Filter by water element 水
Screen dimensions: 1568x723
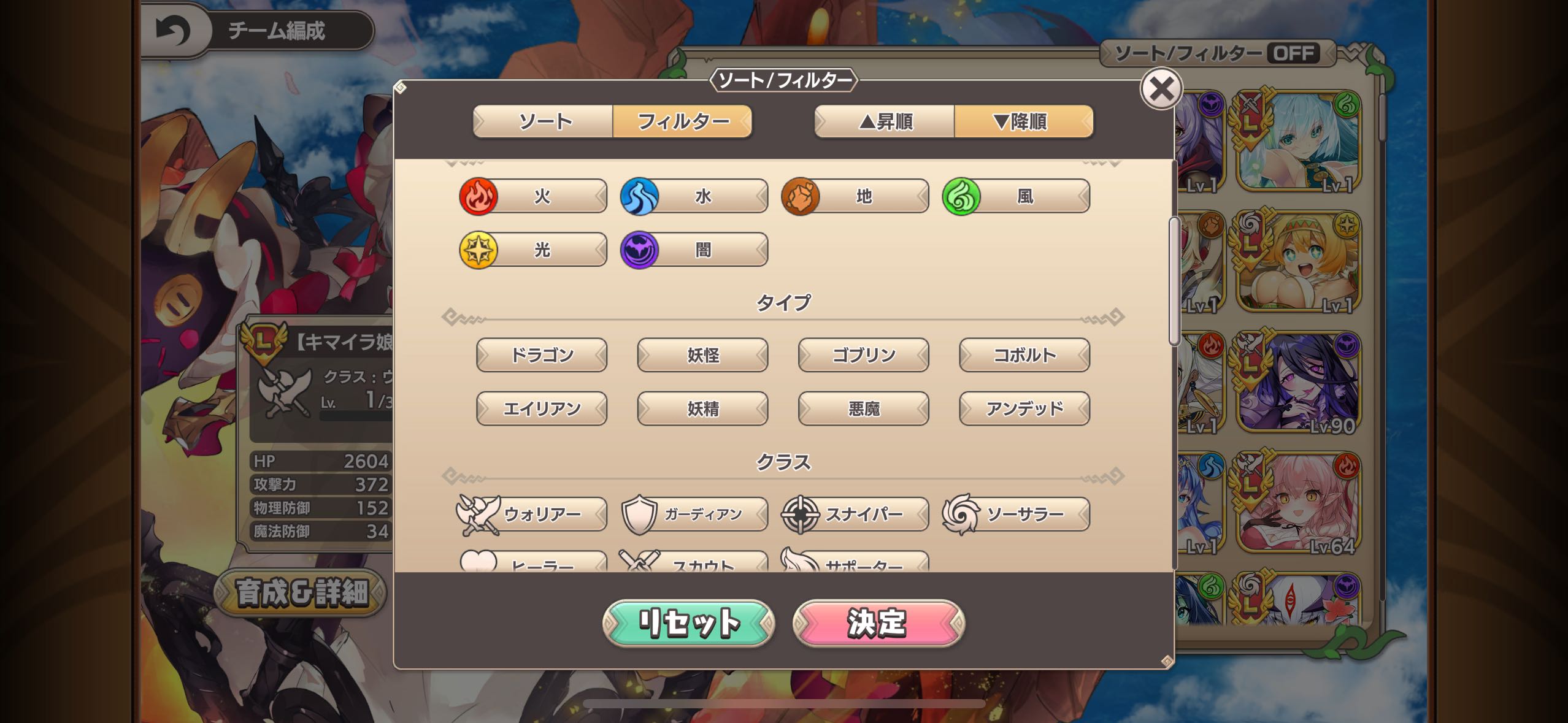click(x=694, y=196)
